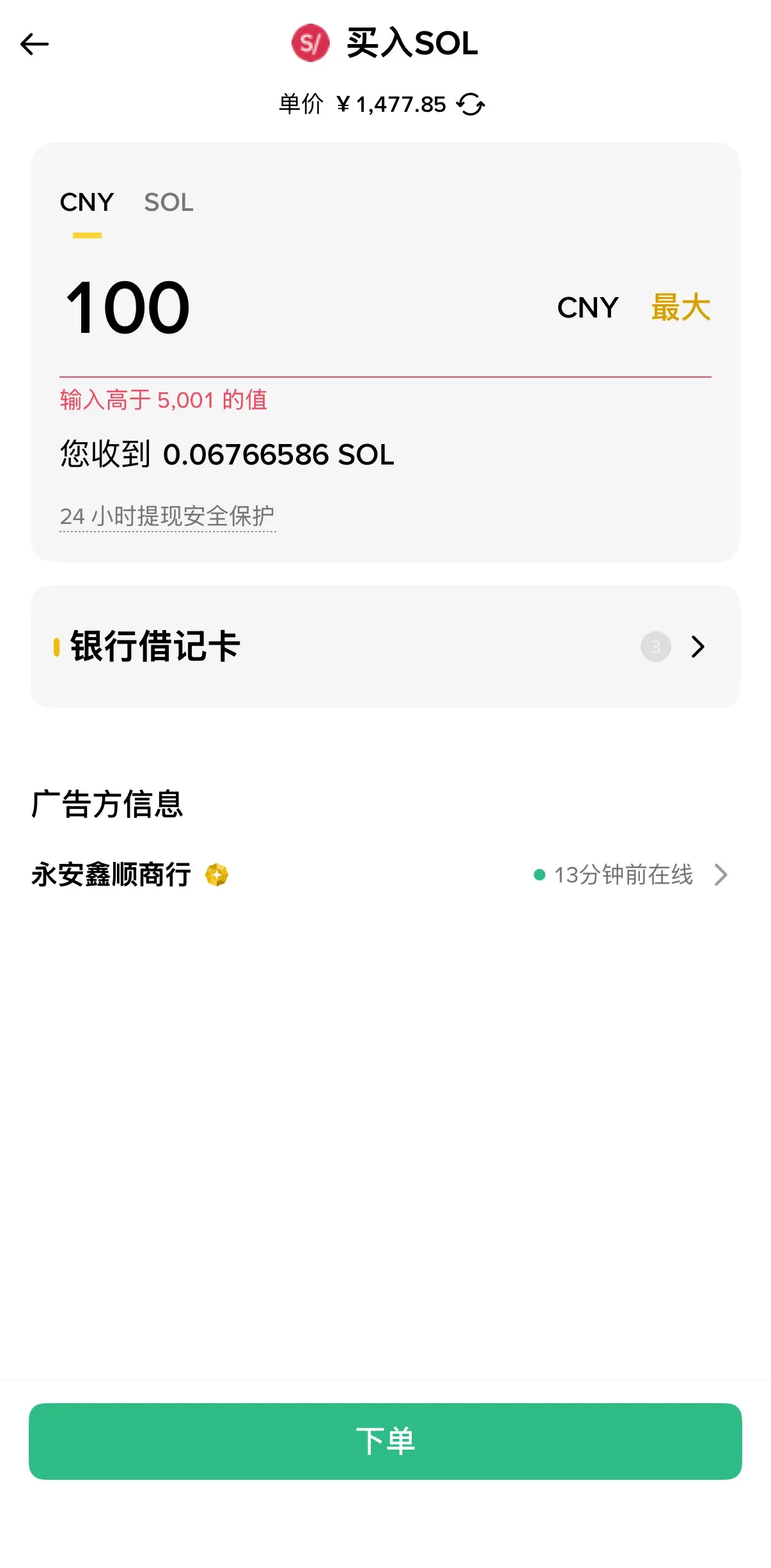Select merchant 永安鑫顺商行
771x1568 pixels.
(x=111, y=875)
